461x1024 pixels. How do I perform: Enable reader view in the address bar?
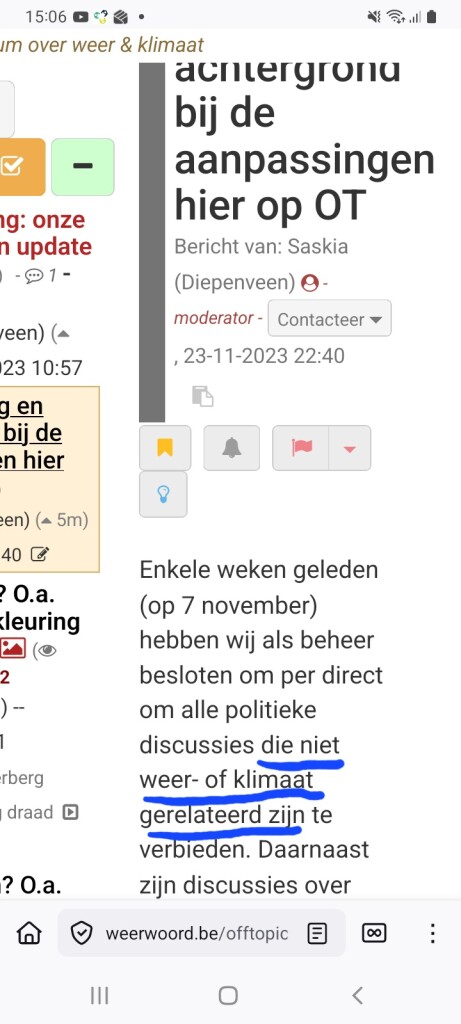tap(317, 933)
